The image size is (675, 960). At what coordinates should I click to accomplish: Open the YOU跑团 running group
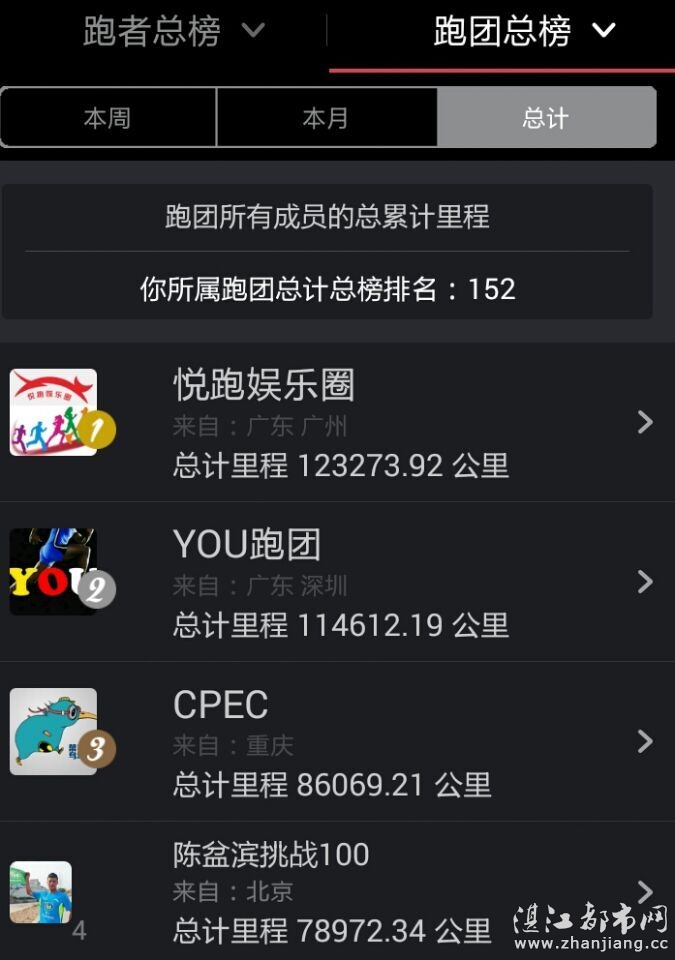coord(337,582)
